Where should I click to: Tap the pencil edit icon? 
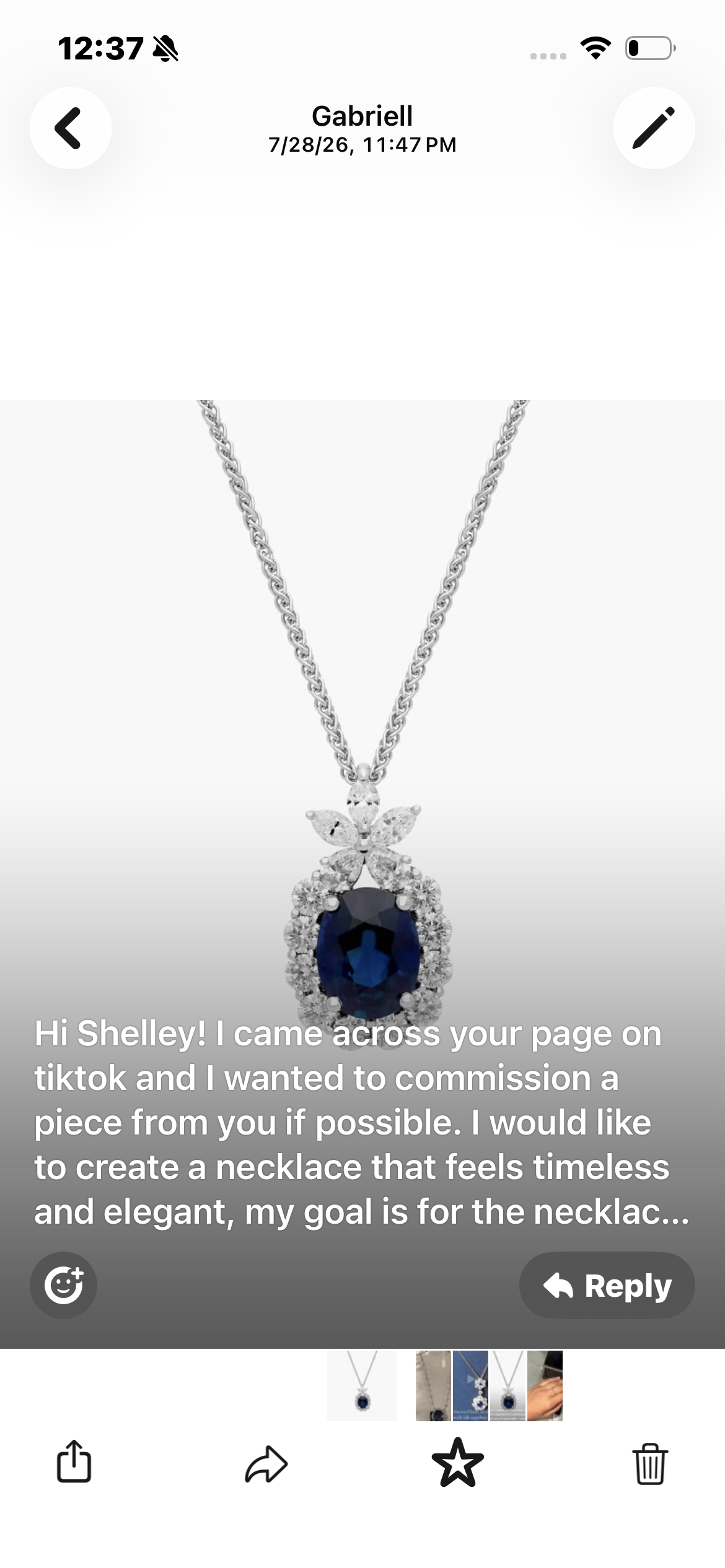(654, 128)
